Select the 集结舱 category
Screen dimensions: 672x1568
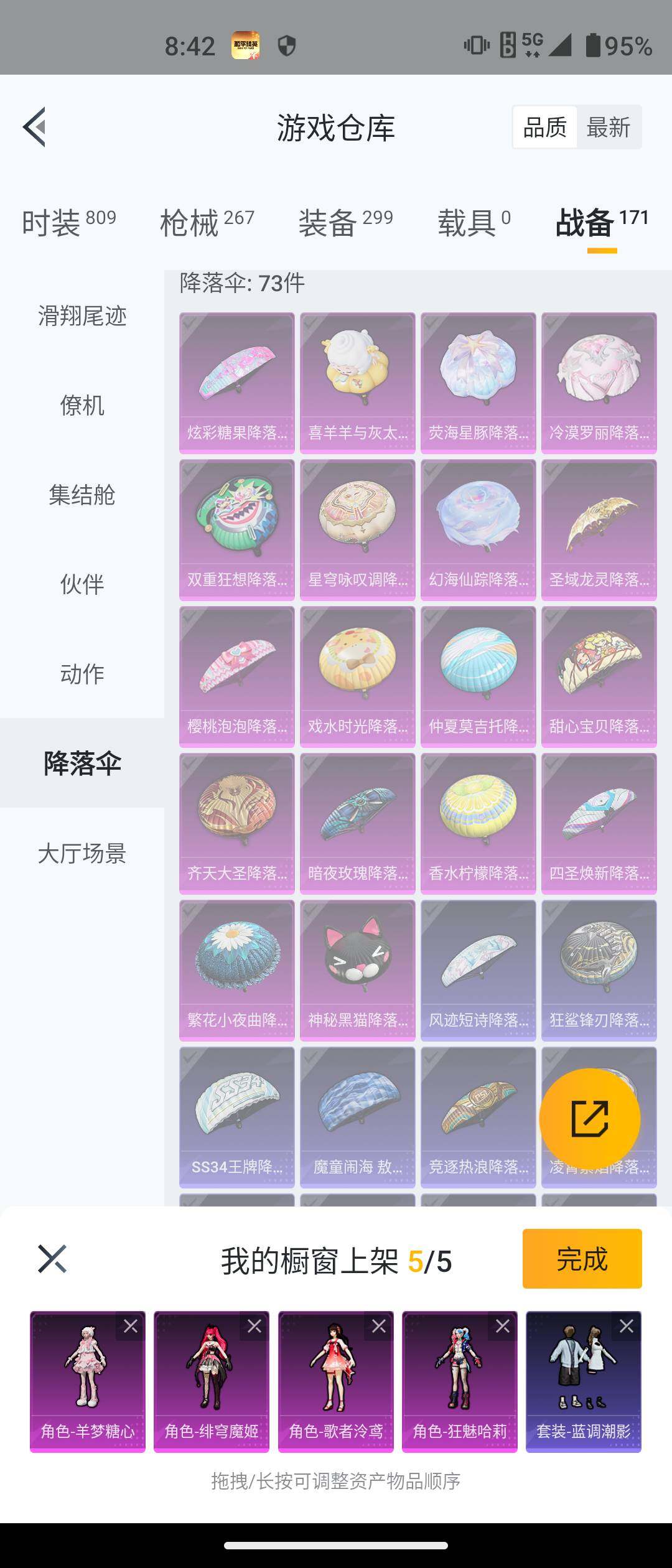(x=82, y=495)
